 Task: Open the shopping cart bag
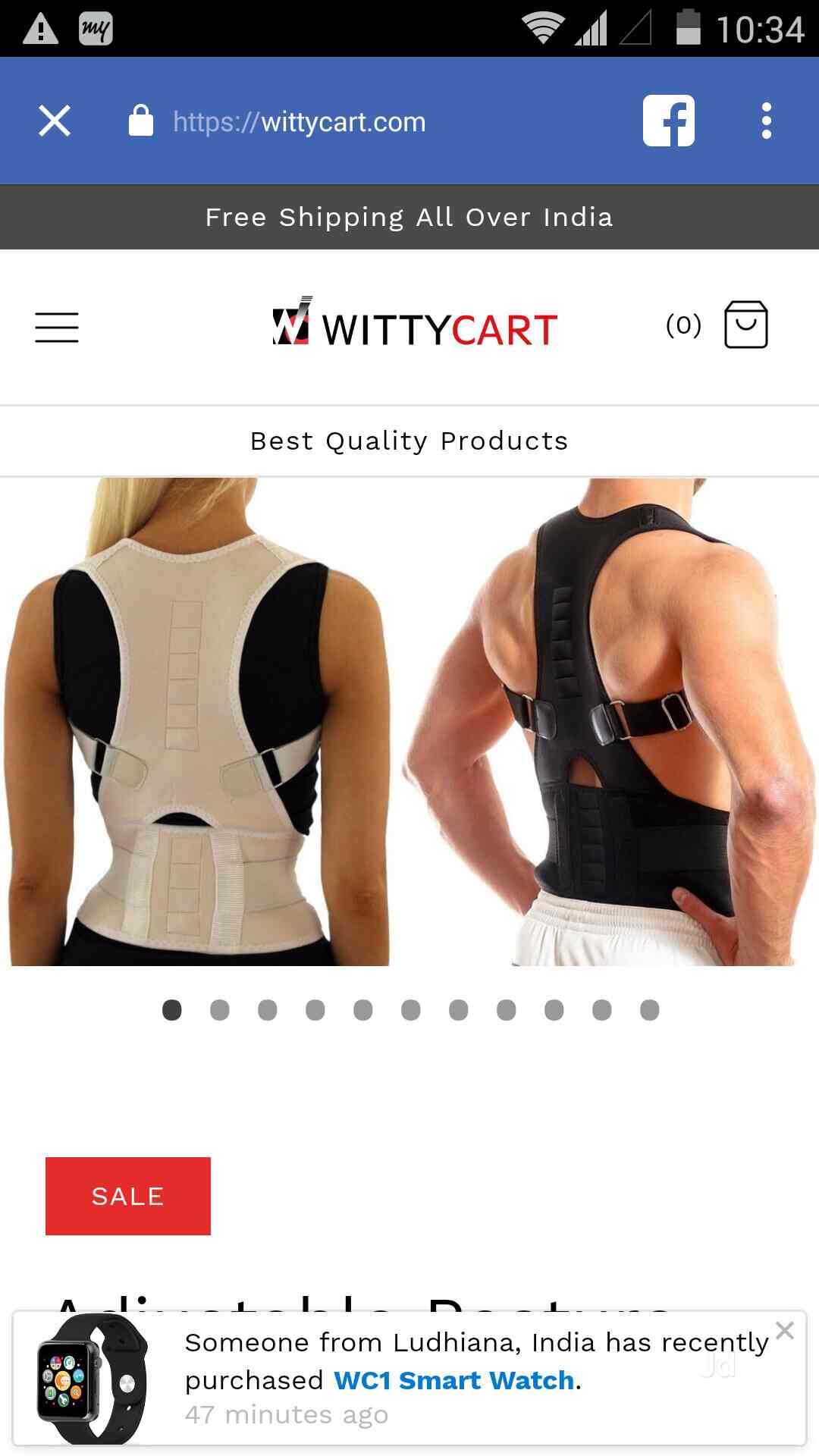(745, 325)
